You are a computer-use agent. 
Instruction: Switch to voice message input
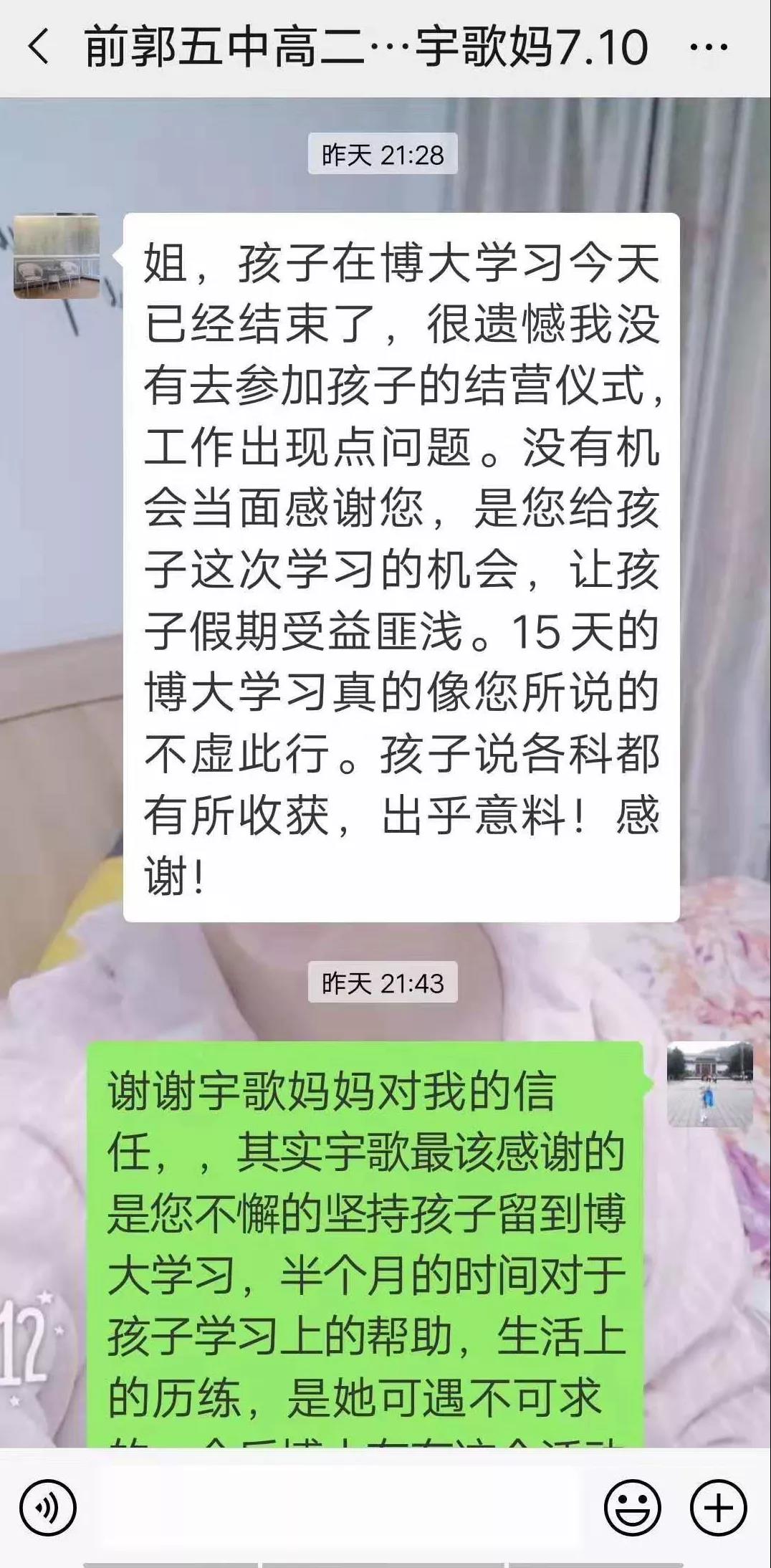47,1508
